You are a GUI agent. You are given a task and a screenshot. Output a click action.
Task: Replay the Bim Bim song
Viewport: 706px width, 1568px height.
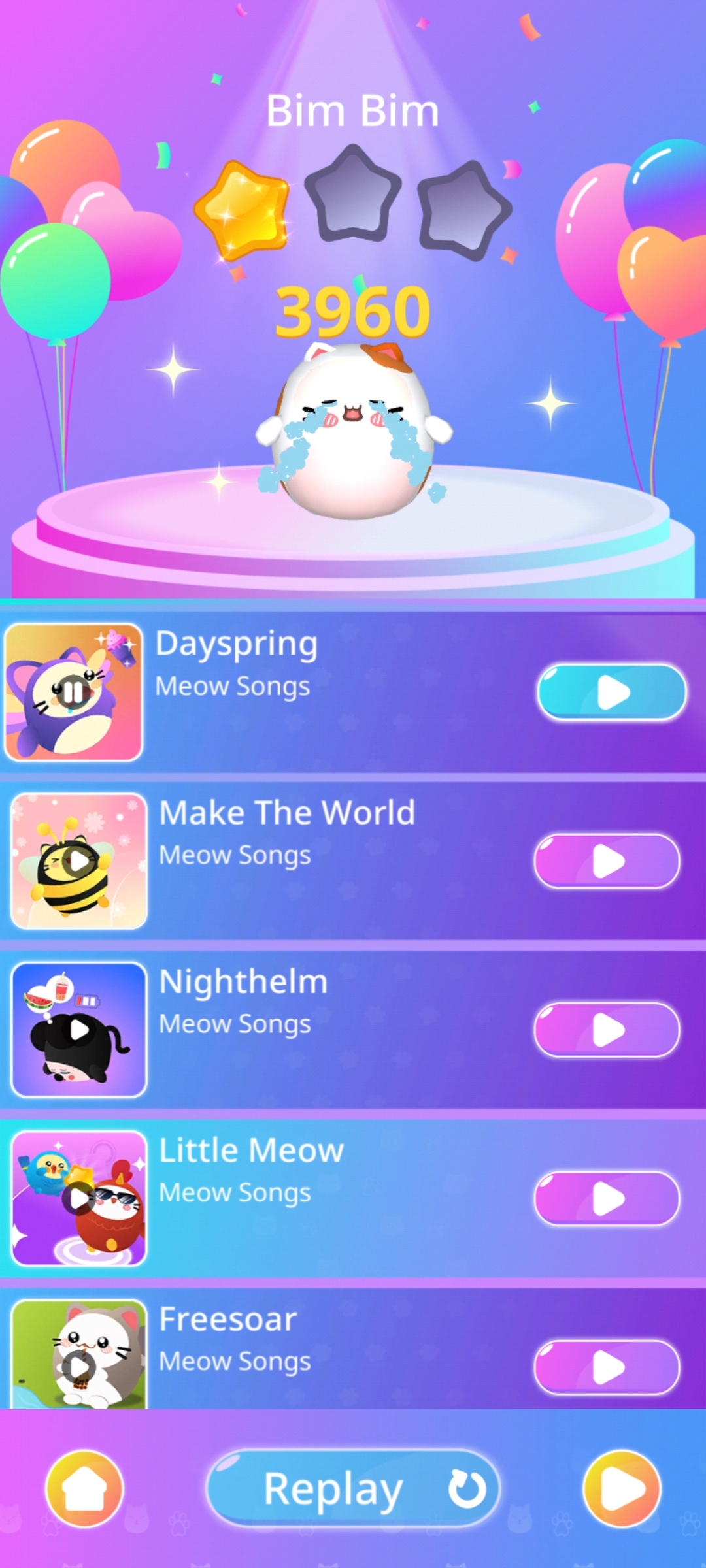point(353,1488)
